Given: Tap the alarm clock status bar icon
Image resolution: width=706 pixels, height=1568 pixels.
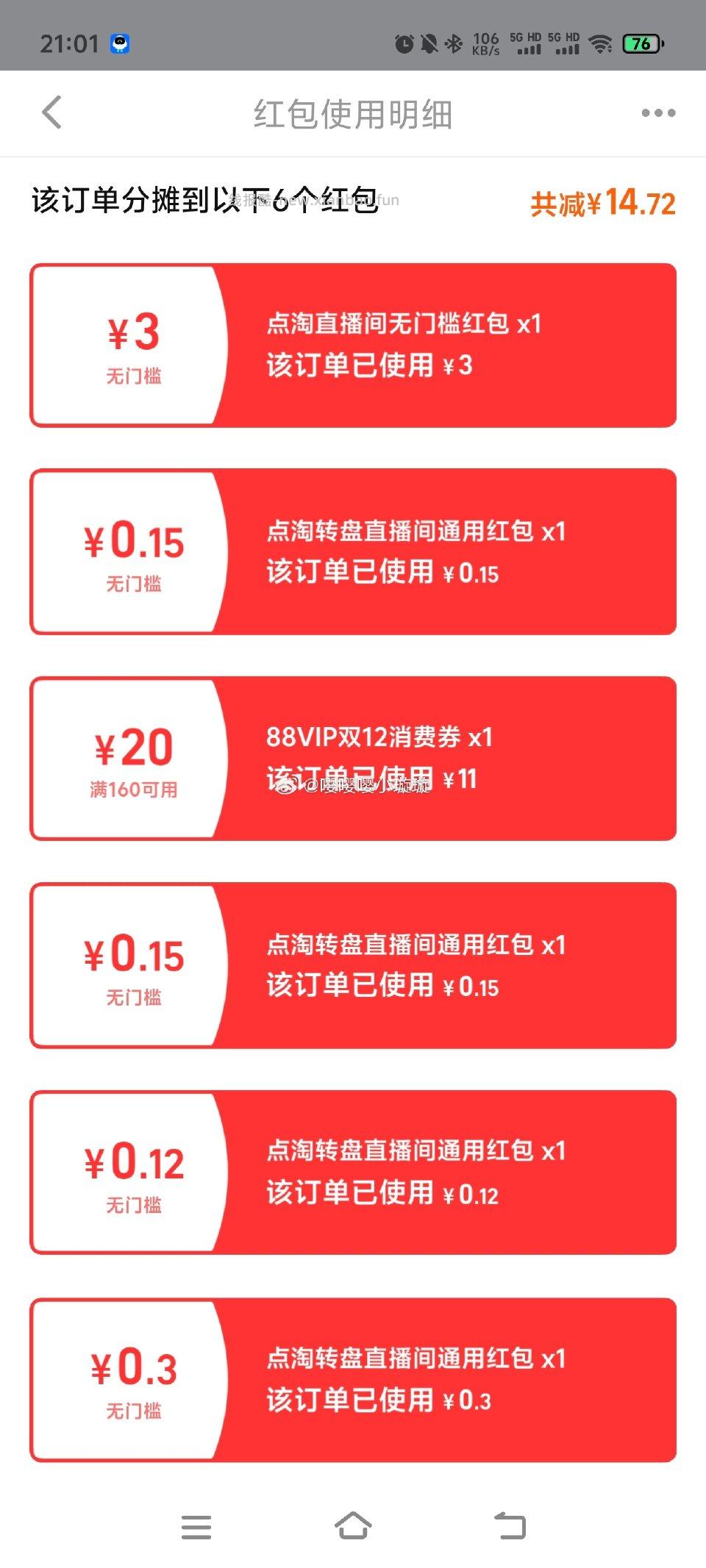Looking at the screenshot, I should [x=403, y=44].
